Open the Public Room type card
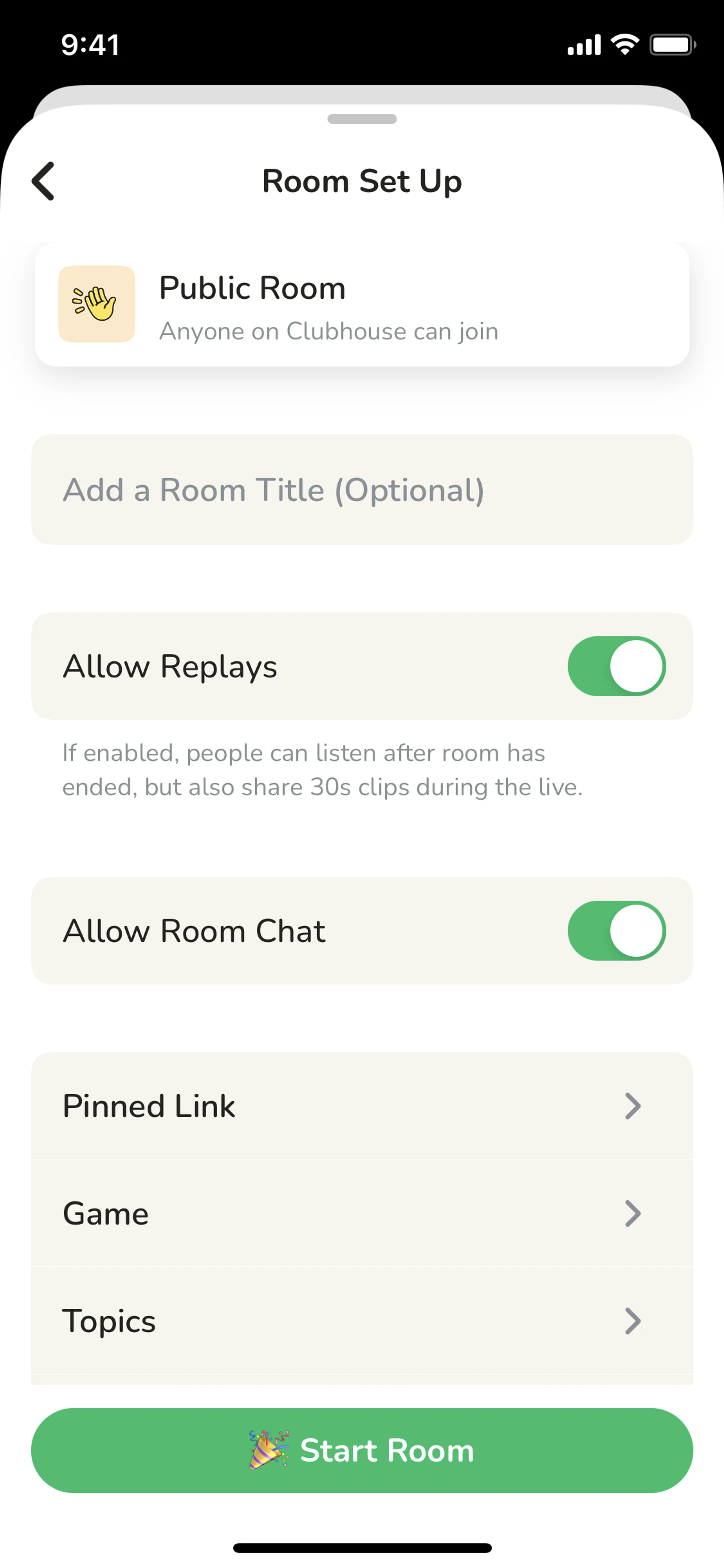This screenshot has width=724, height=1568. click(x=361, y=305)
